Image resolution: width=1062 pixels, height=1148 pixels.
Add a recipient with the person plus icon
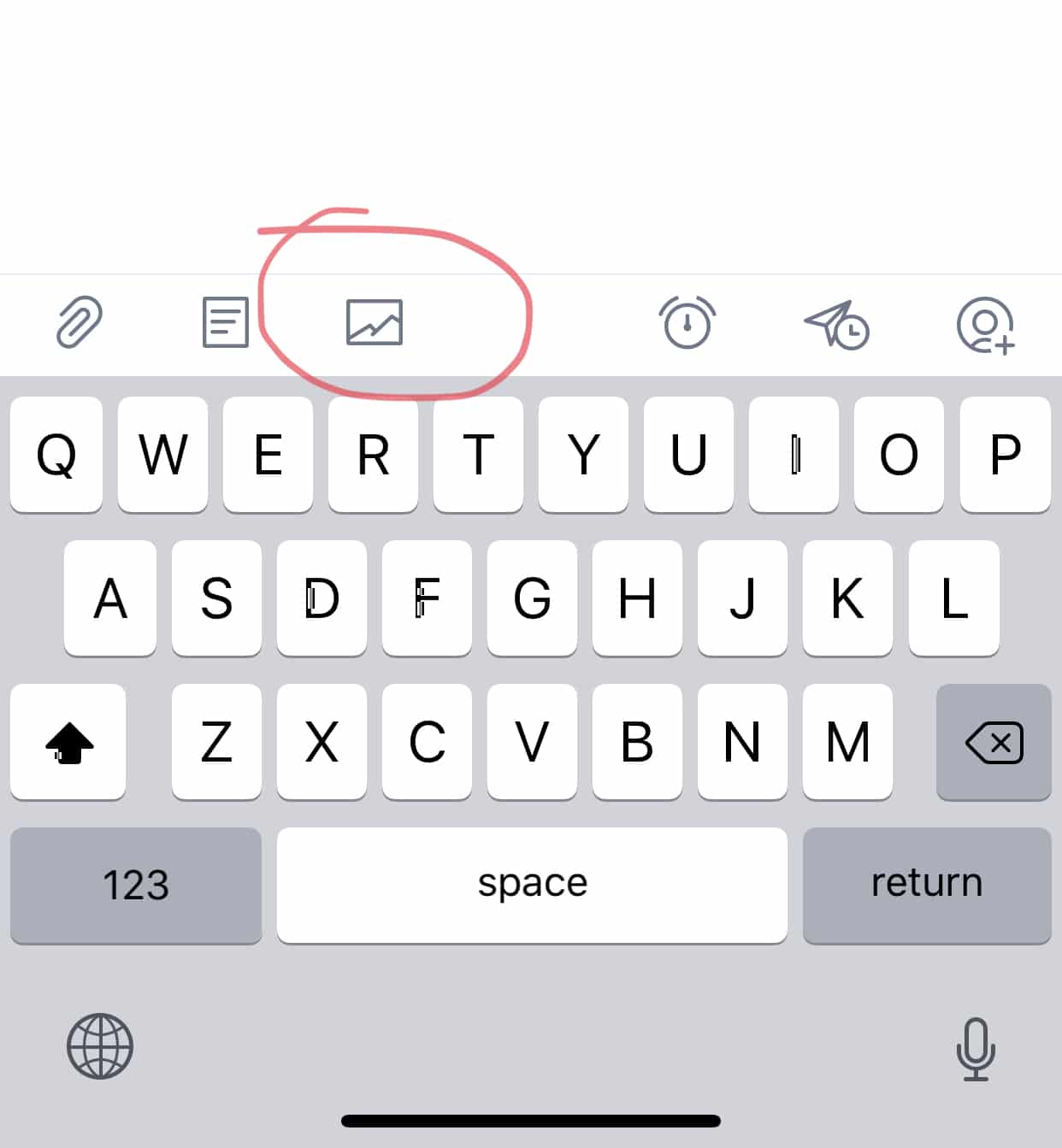985,325
